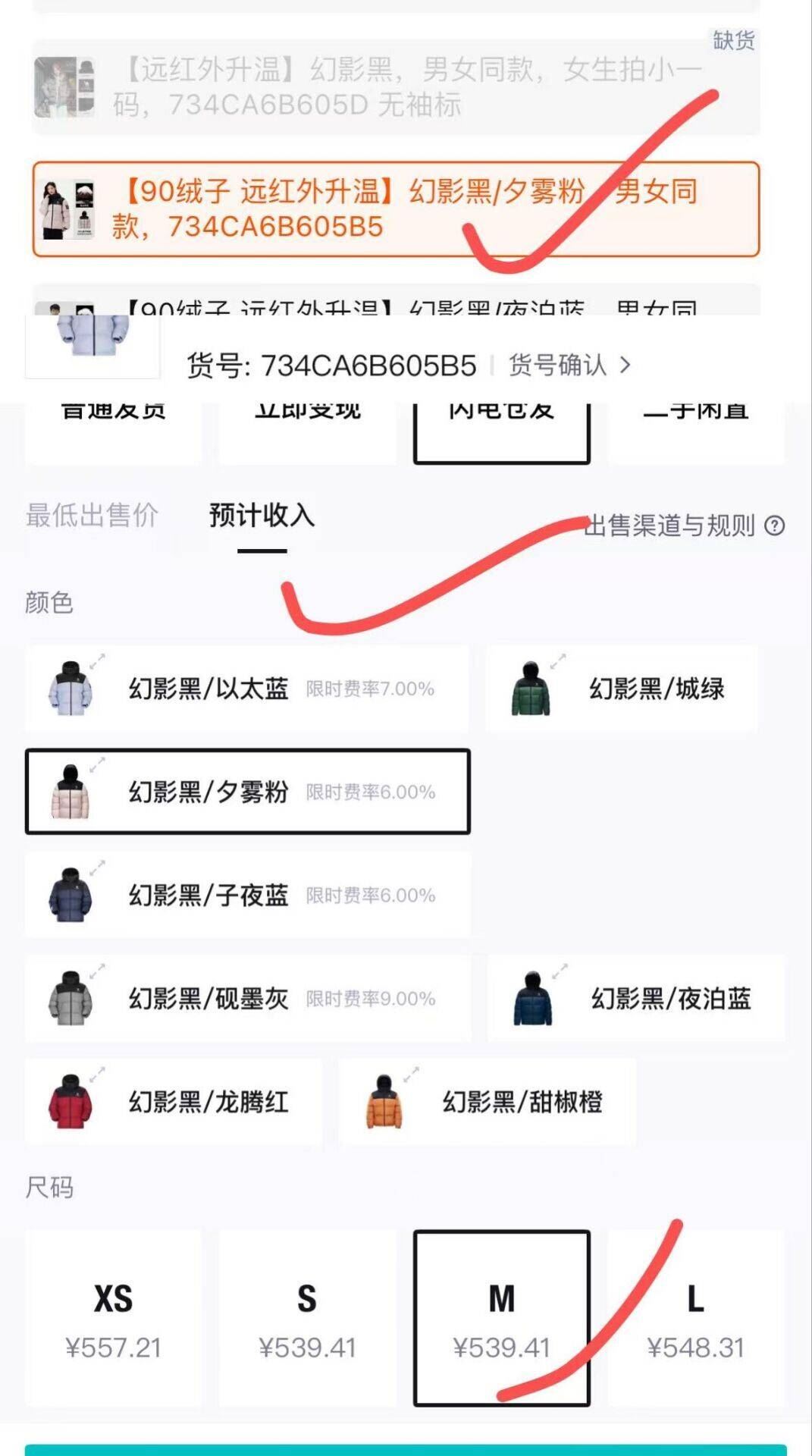Viewport: 812px width, 1456px height.
Task: Pick size M at ¥539.41
Action: pyautogui.click(x=501, y=1318)
